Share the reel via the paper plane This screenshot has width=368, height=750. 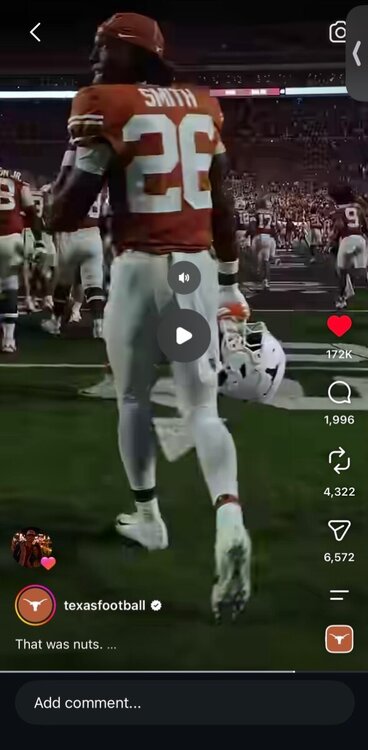click(339, 530)
